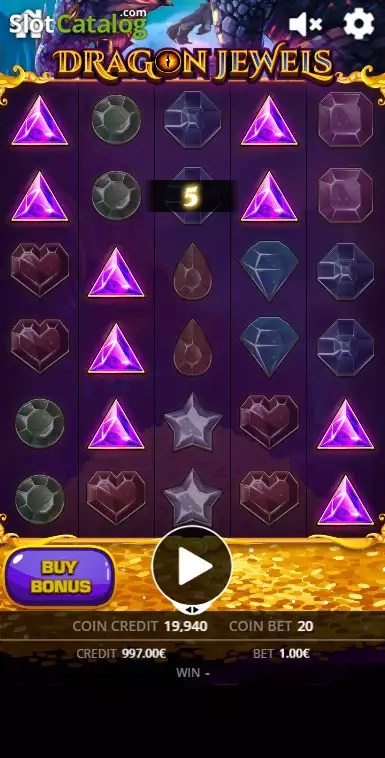Tap the Buy Bonus button
Viewport: 385px width, 758px height.
coord(60,577)
